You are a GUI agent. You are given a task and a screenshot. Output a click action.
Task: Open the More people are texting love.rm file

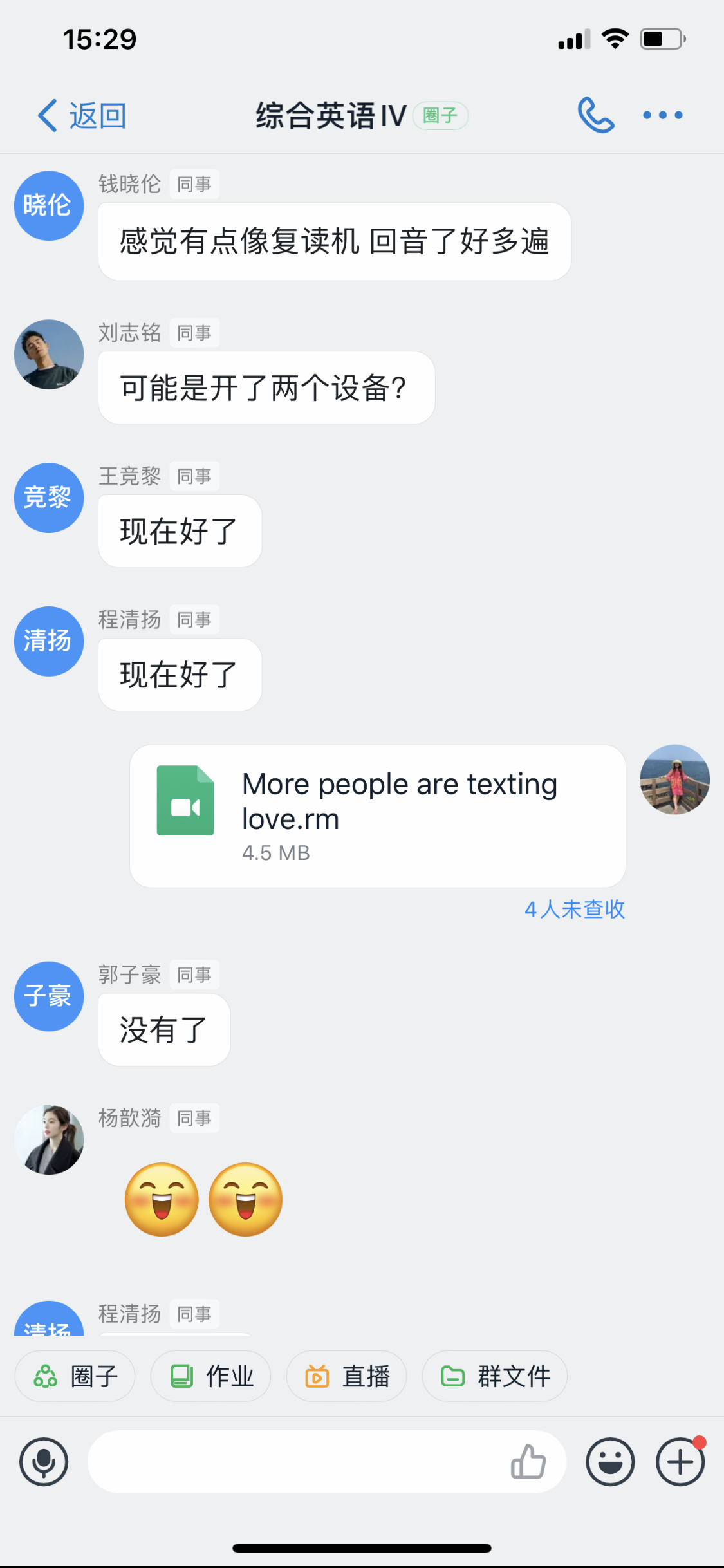pyautogui.click(x=378, y=816)
